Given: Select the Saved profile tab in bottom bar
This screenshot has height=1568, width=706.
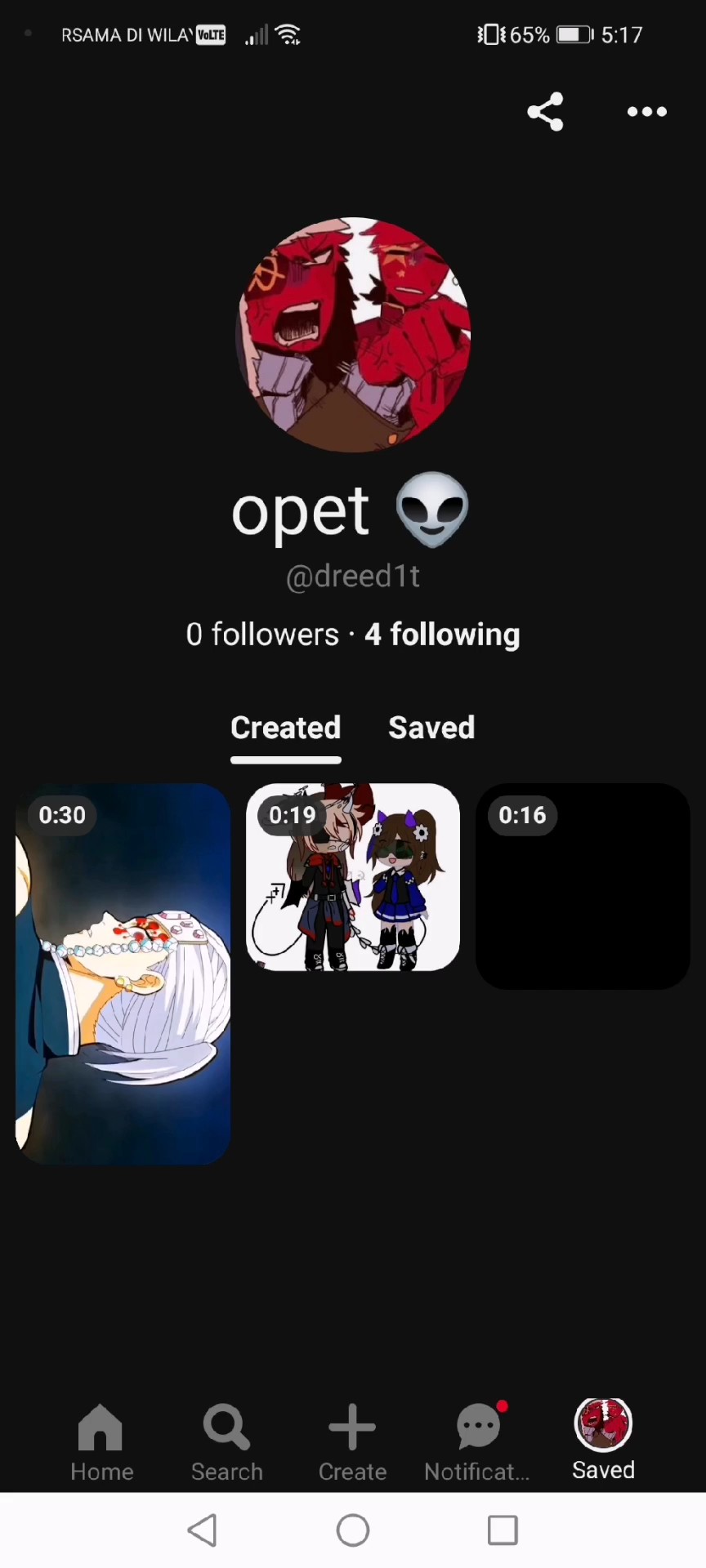Looking at the screenshot, I should pyautogui.click(x=603, y=1441).
